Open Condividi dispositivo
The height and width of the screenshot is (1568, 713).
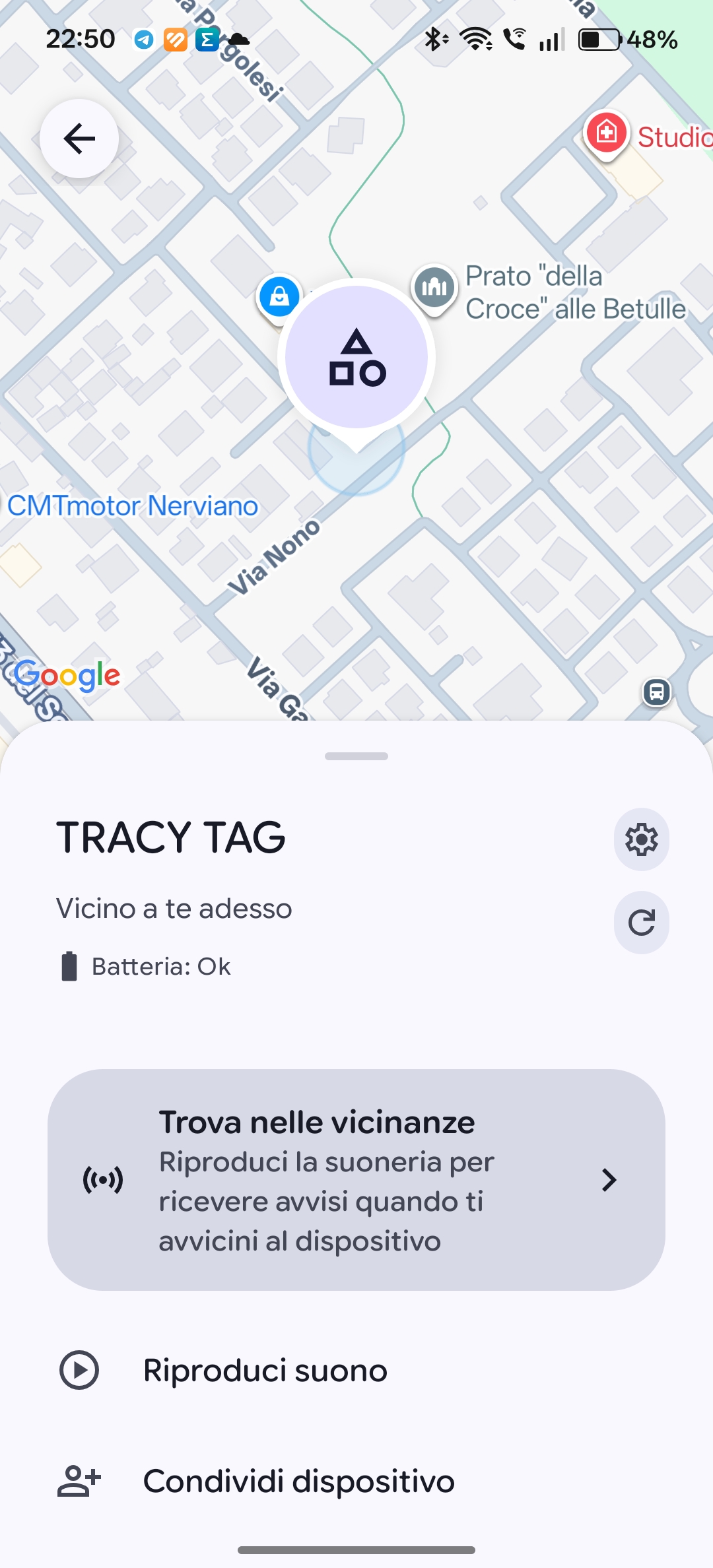click(297, 1482)
